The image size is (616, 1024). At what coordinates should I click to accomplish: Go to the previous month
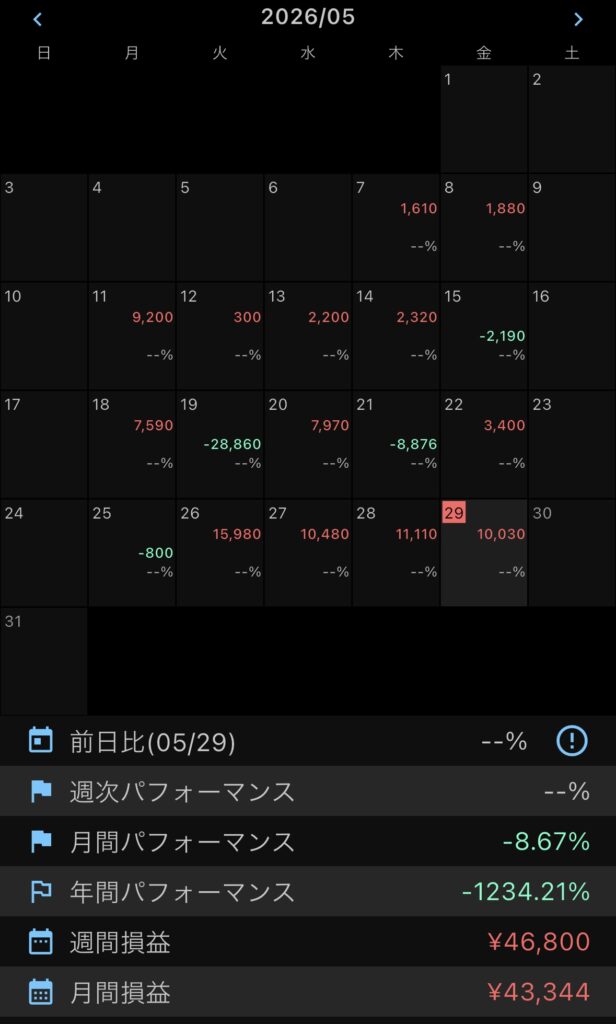(37, 20)
